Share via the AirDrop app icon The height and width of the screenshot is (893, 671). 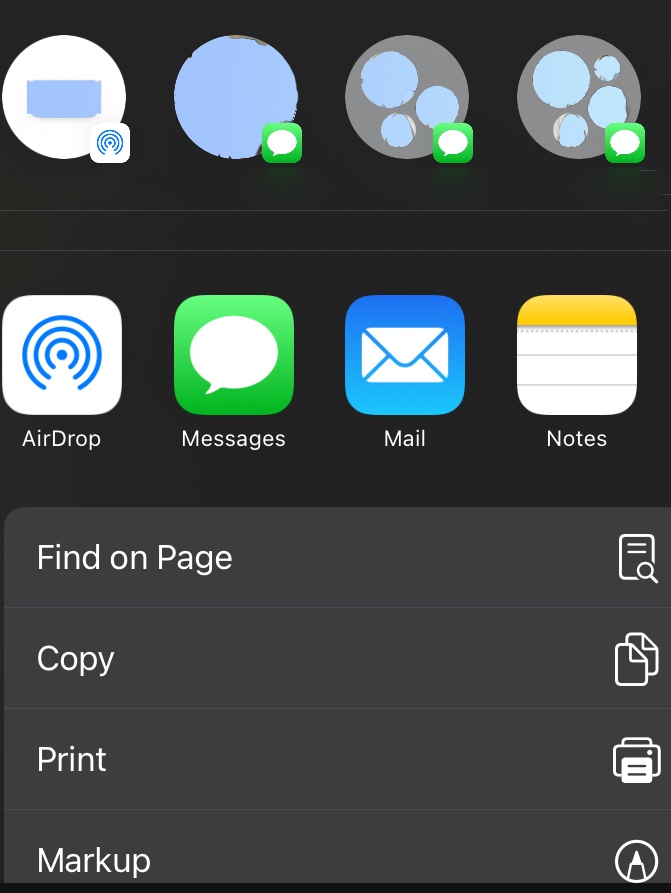[62, 355]
